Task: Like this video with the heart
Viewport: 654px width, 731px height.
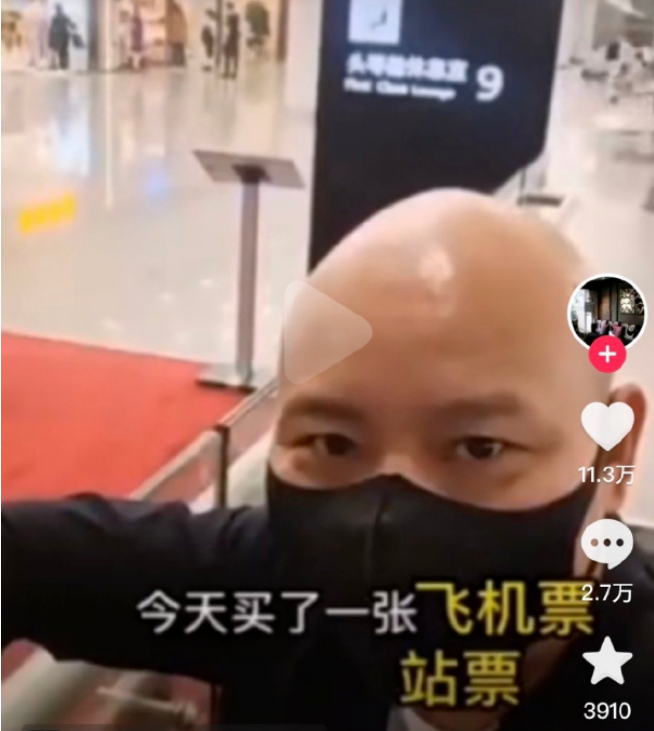Action: click(607, 426)
